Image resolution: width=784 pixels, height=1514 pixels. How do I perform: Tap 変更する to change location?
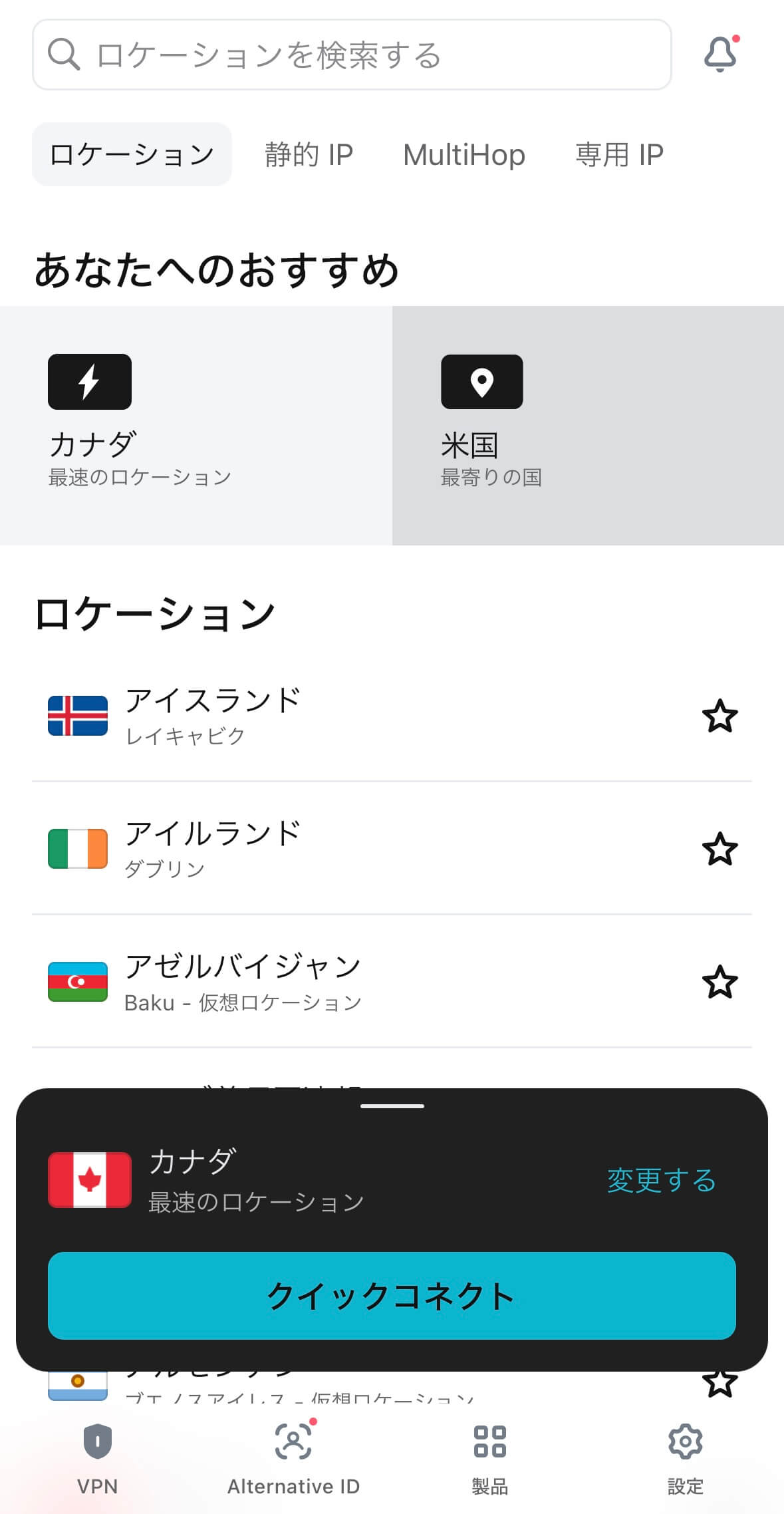click(x=661, y=1180)
